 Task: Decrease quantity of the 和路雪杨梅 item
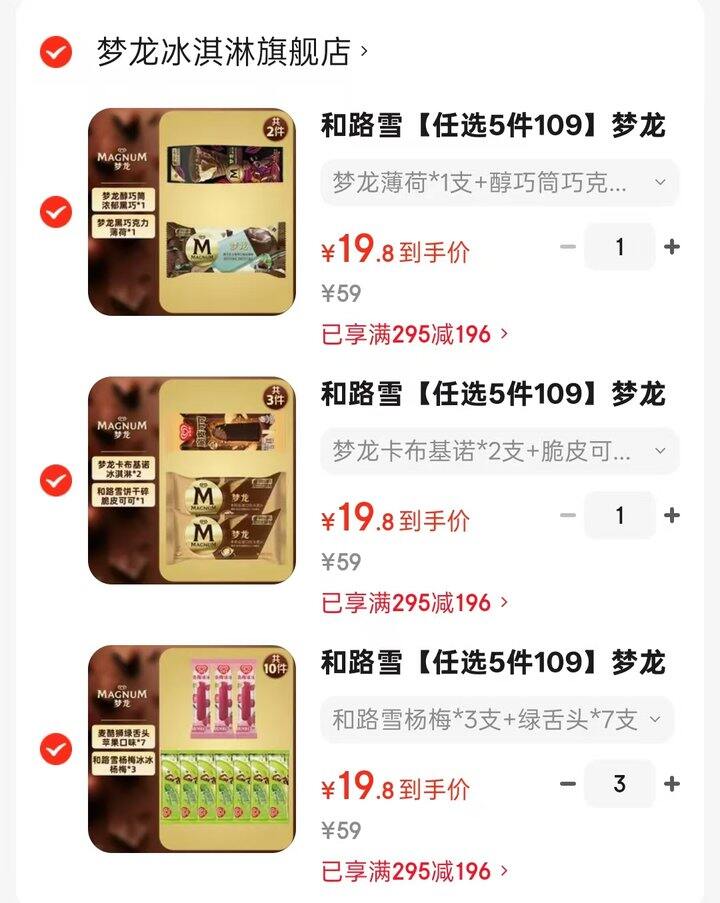568,784
